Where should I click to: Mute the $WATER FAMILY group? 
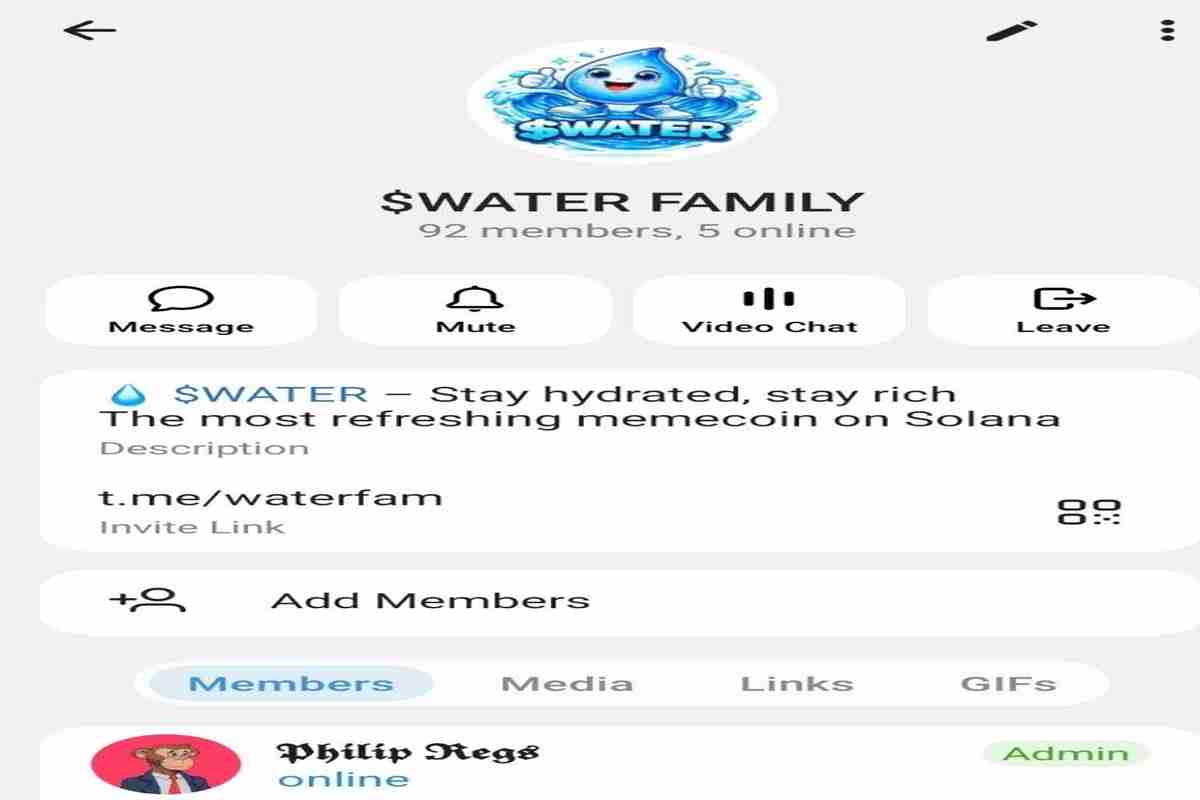475,311
